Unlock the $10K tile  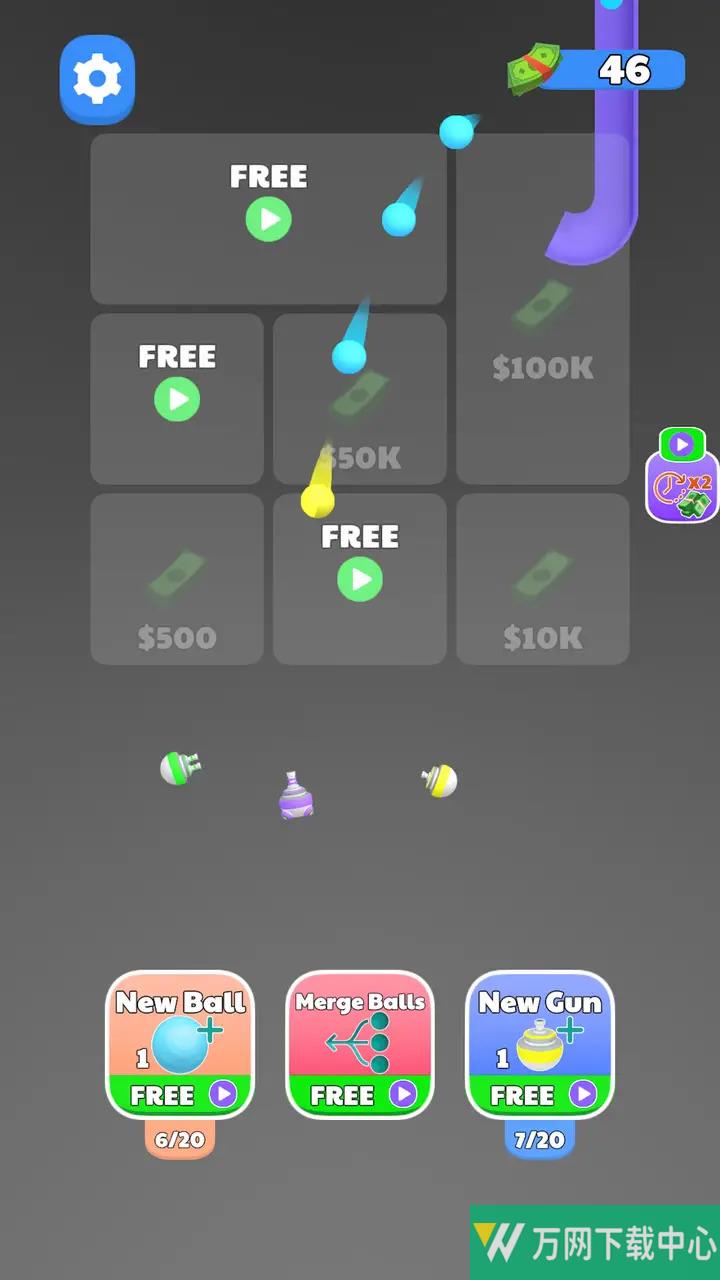[x=543, y=580]
